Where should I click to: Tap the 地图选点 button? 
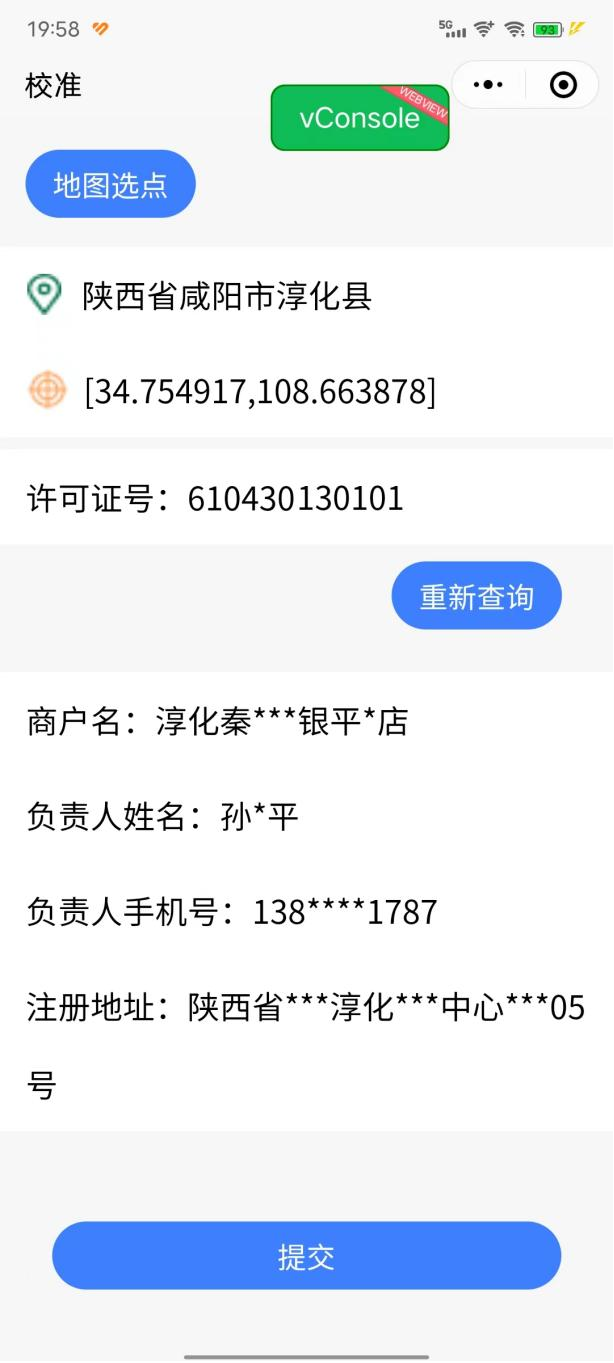click(x=110, y=184)
